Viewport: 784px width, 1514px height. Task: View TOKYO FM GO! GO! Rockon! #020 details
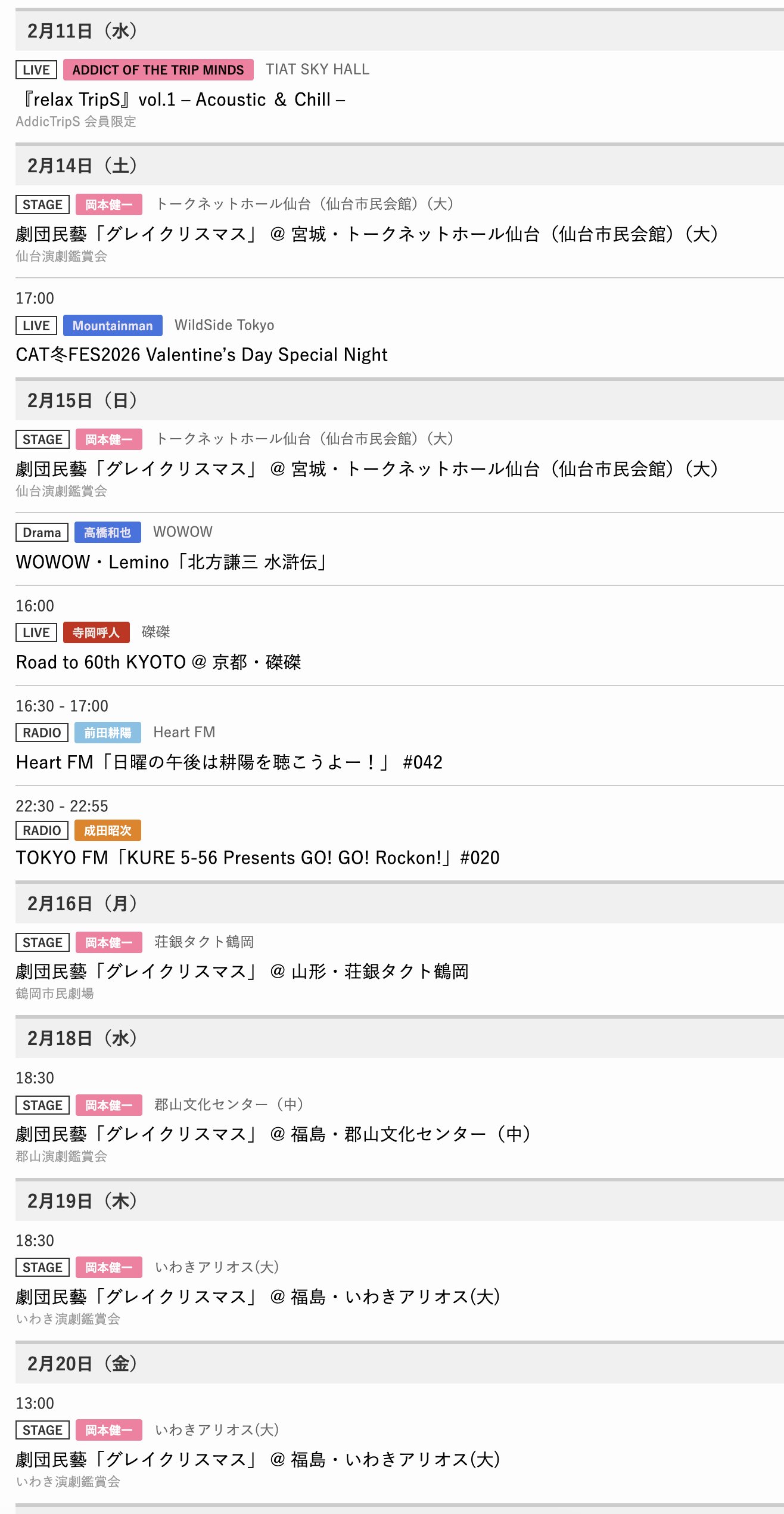(x=257, y=858)
